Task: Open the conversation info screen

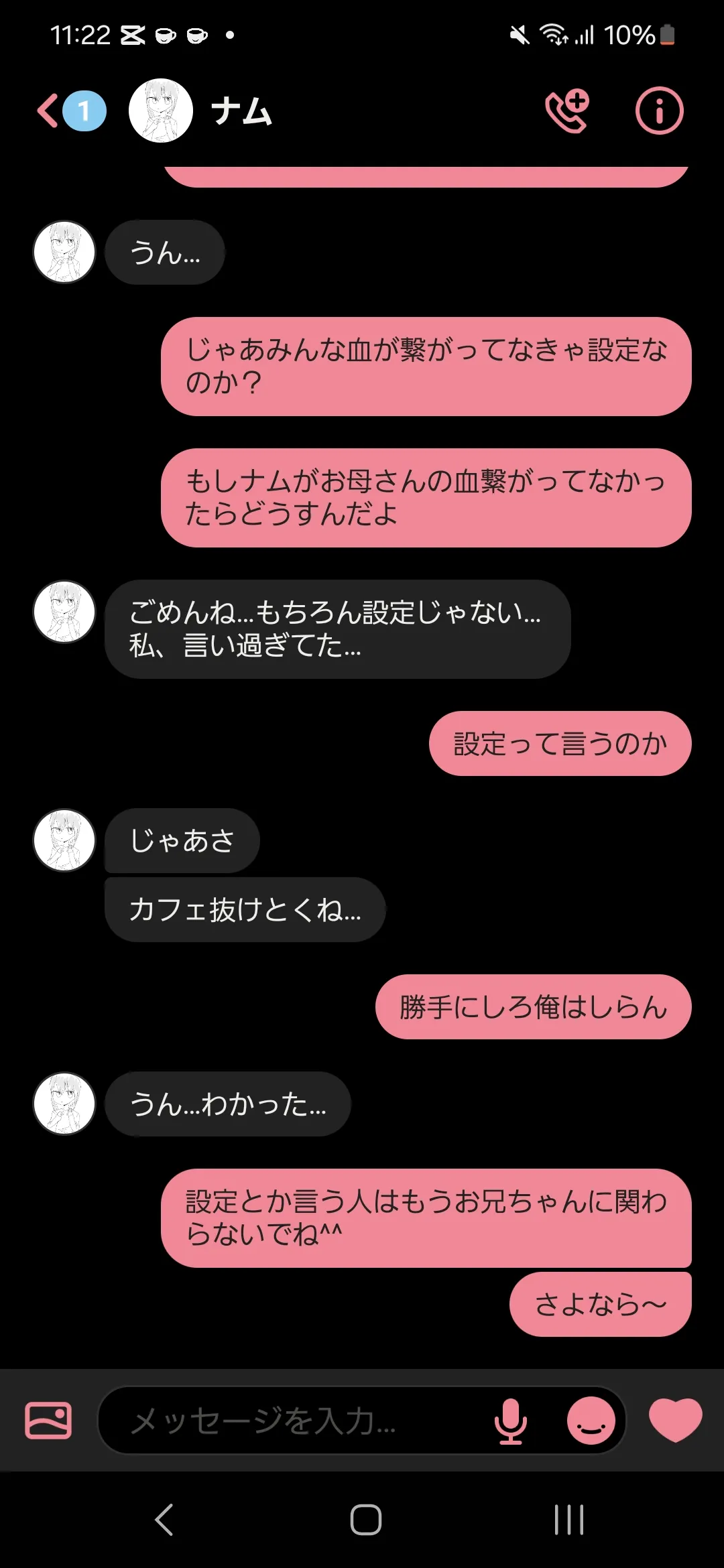Action: pyautogui.click(x=659, y=111)
